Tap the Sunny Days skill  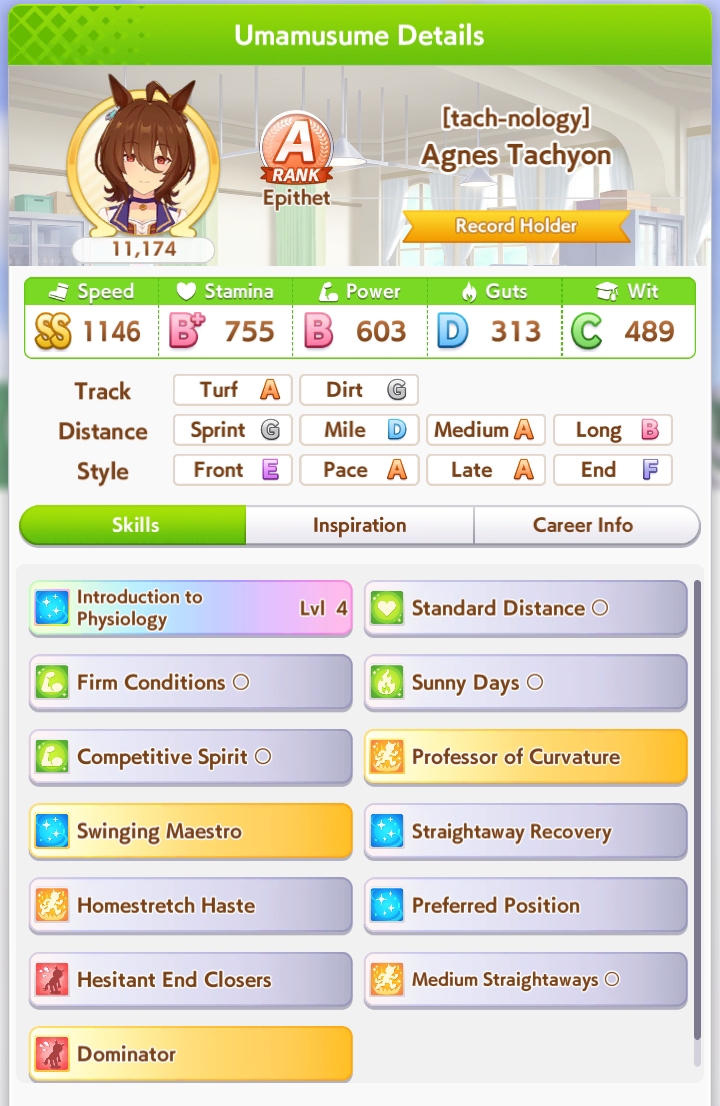point(525,682)
